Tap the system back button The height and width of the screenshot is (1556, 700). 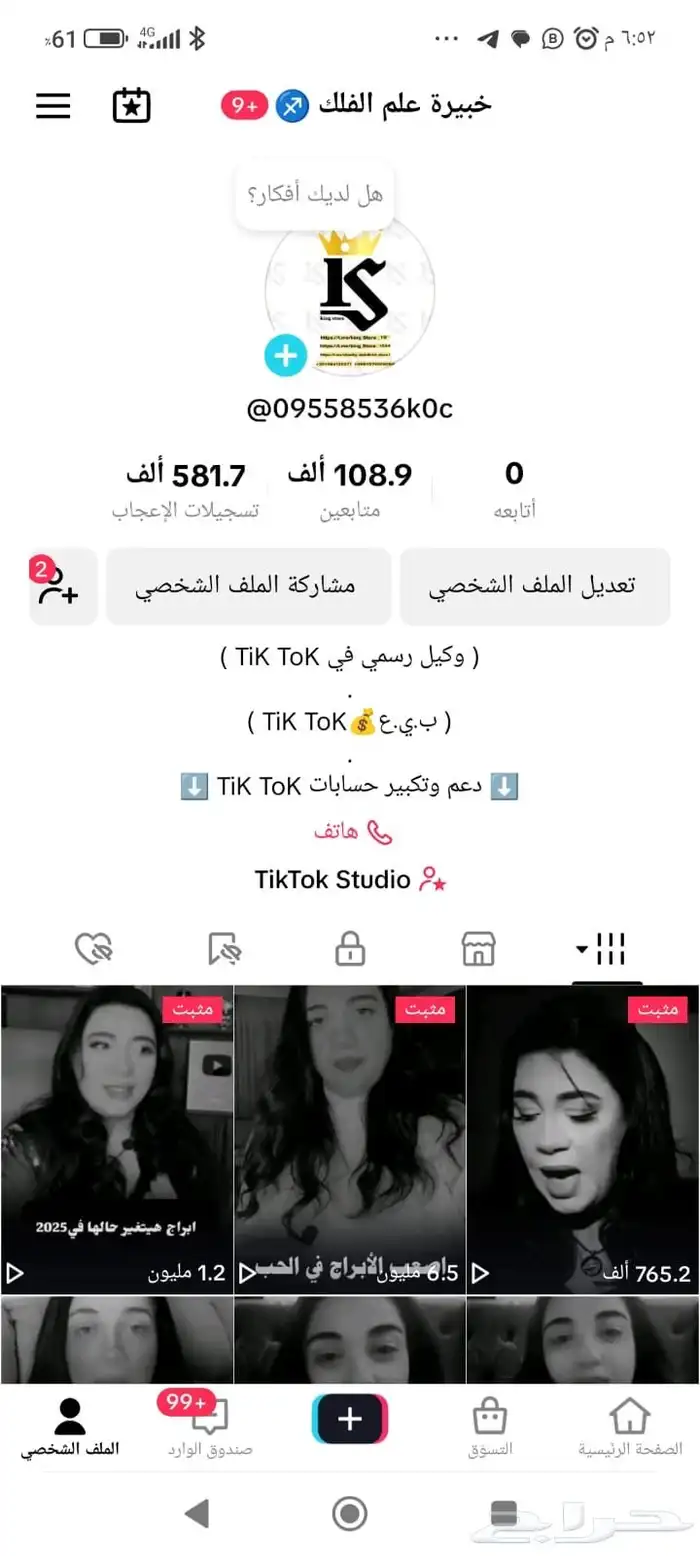[197, 1513]
